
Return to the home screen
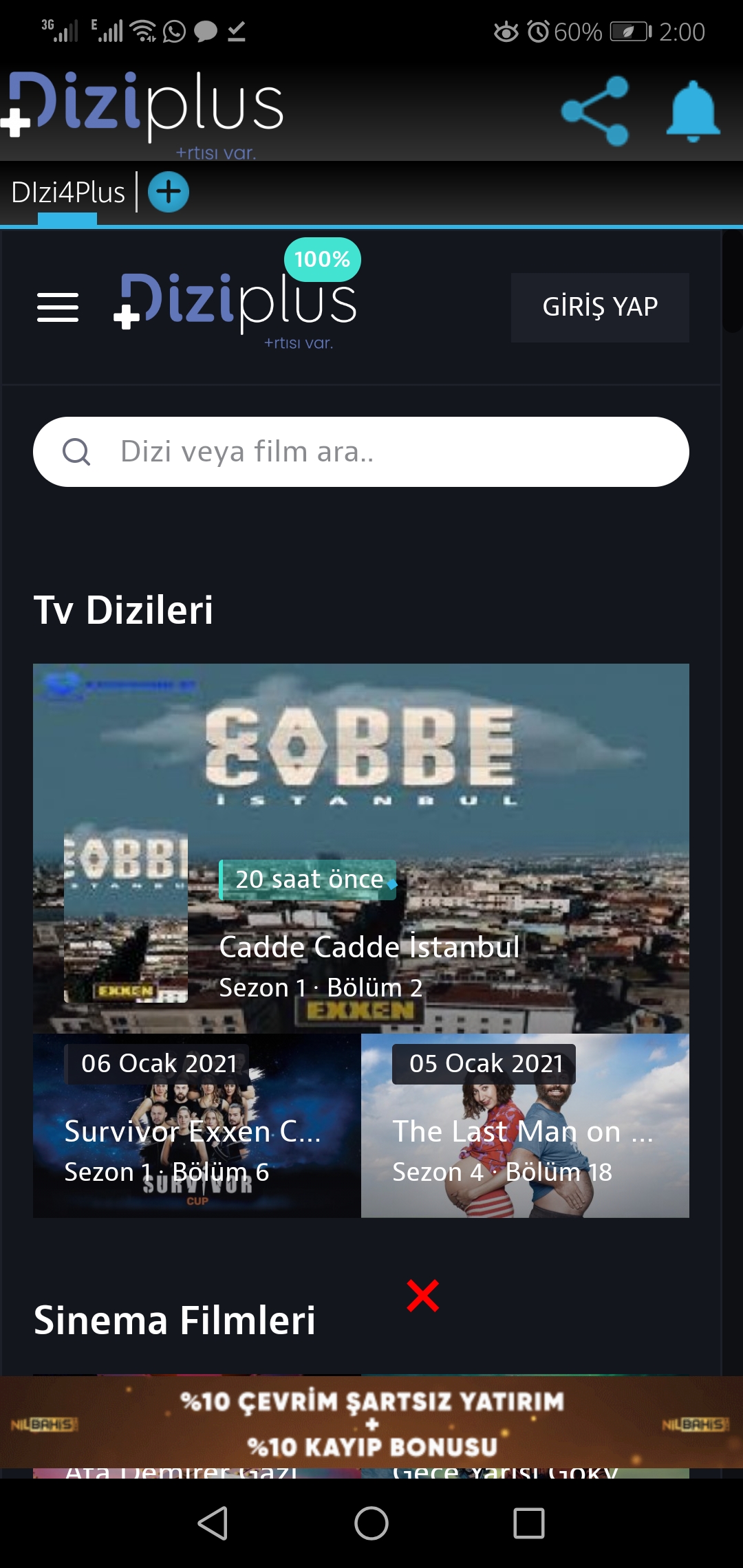point(371,1523)
